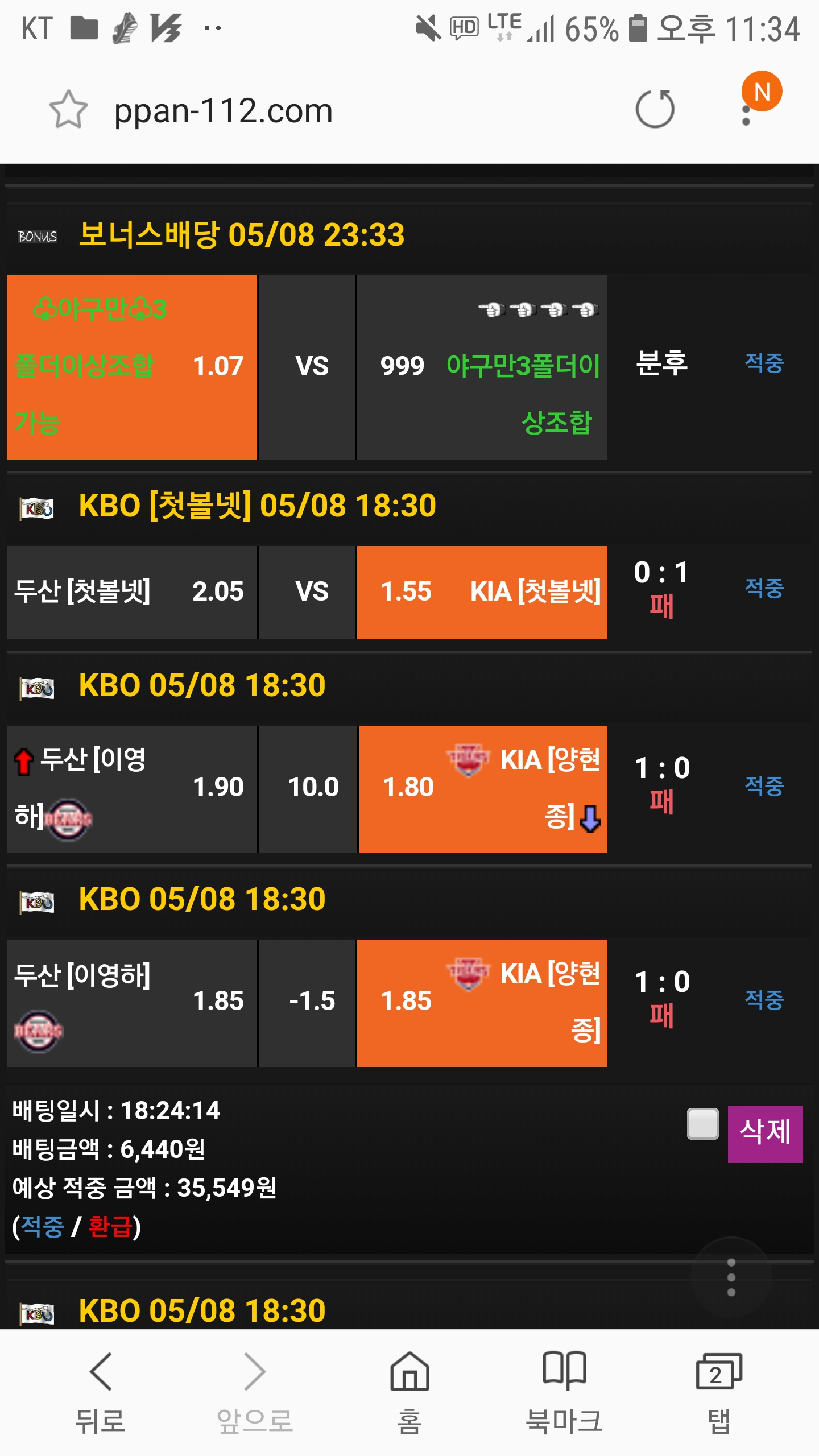Screen dimensions: 819x1456
Task: Delete this bet record with 삭제
Action: tap(765, 1133)
